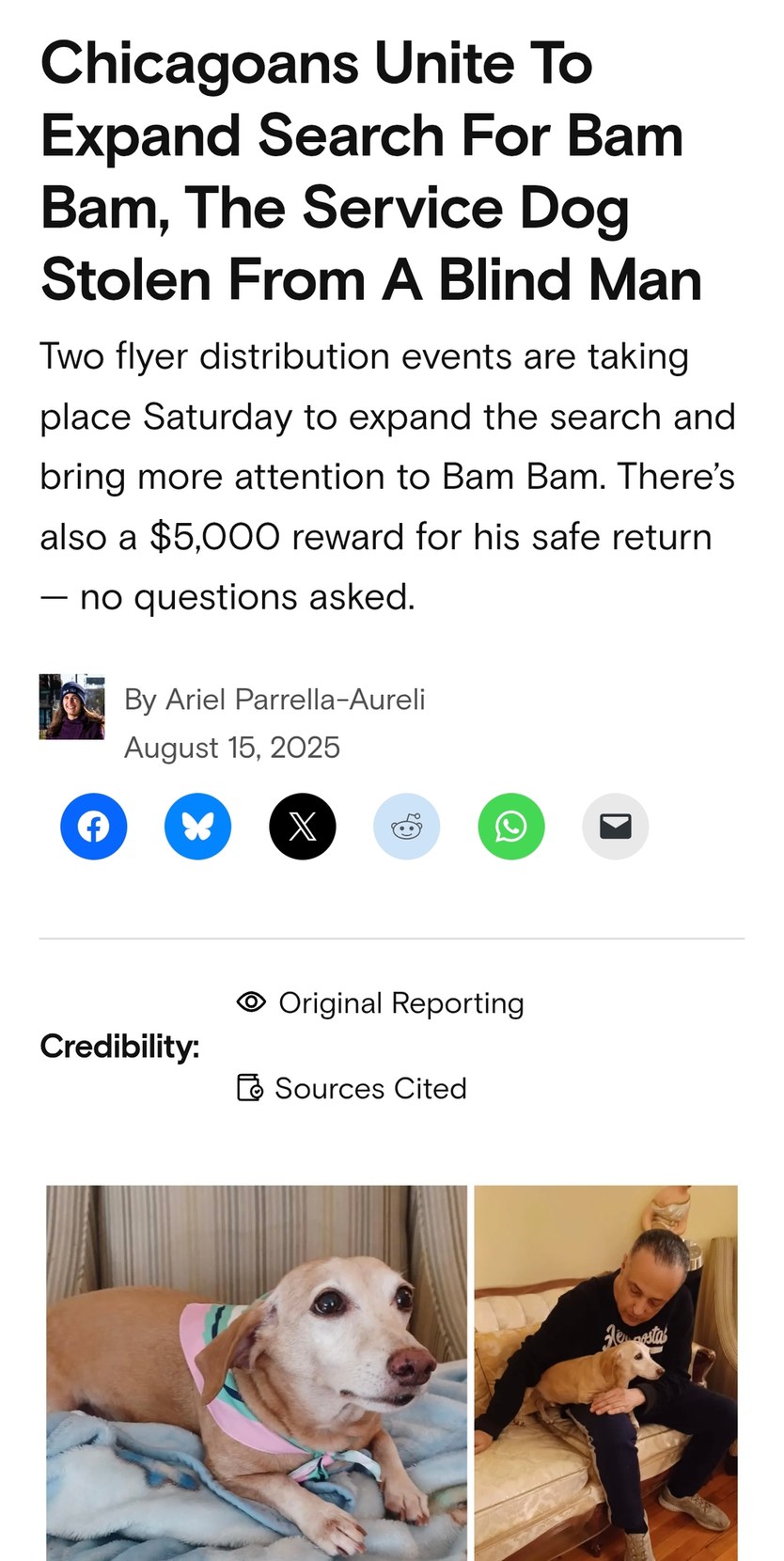The image size is (784, 1561).
Task: Share the article on Reddit
Action: pyautogui.click(x=407, y=827)
